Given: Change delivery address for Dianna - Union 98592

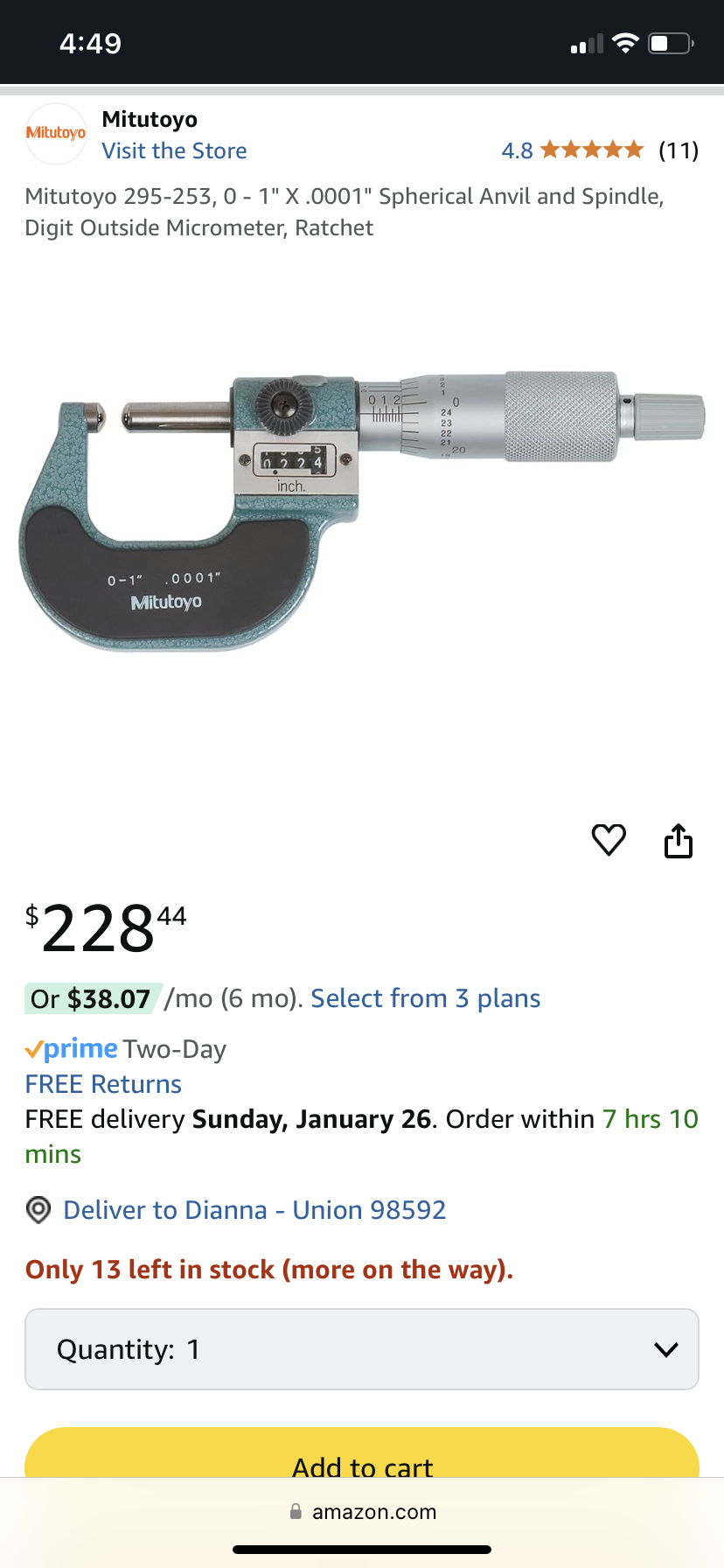Looking at the screenshot, I should coord(254,1210).
